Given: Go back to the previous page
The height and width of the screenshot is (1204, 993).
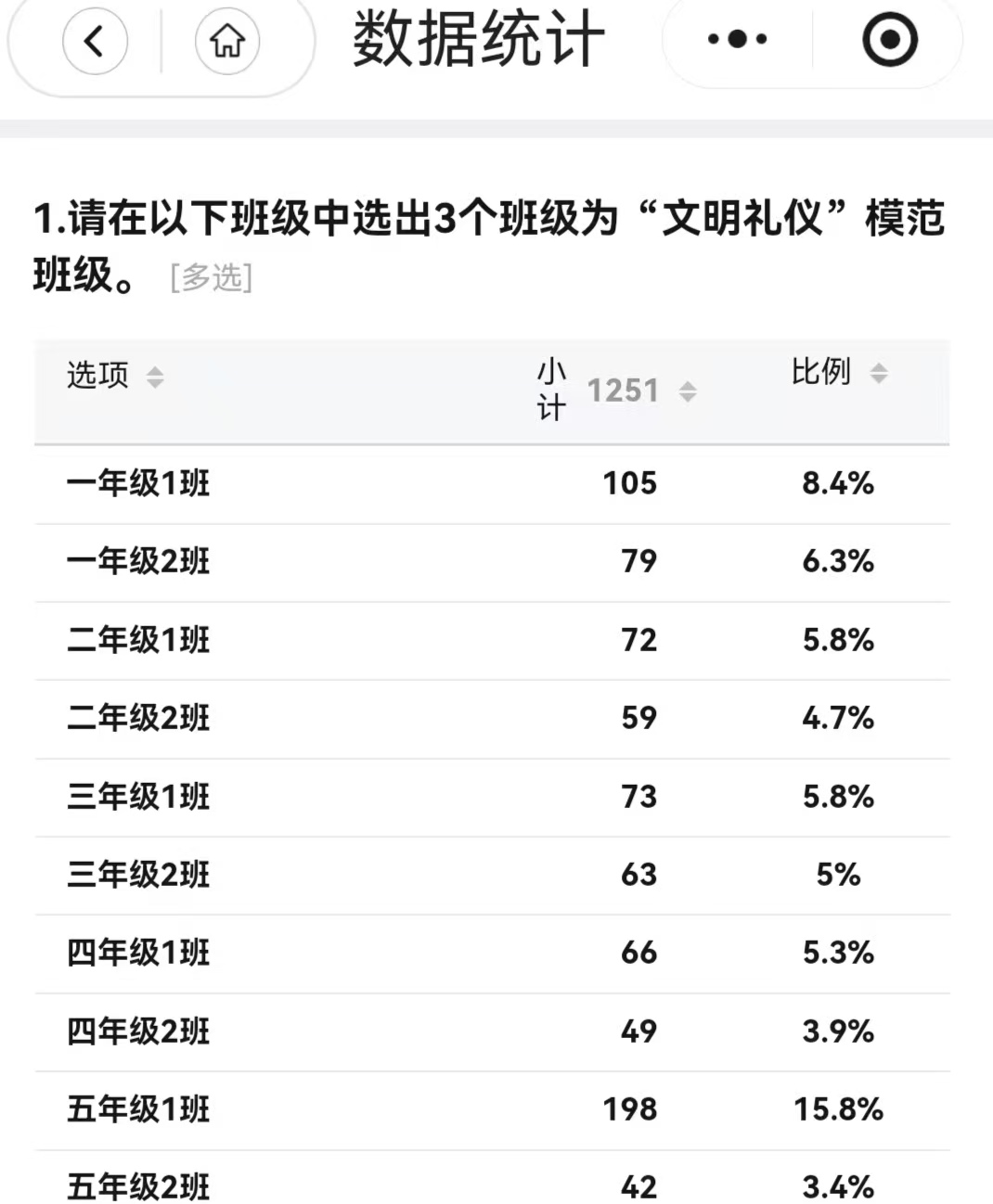Looking at the screenshot, I should point(94,41).
